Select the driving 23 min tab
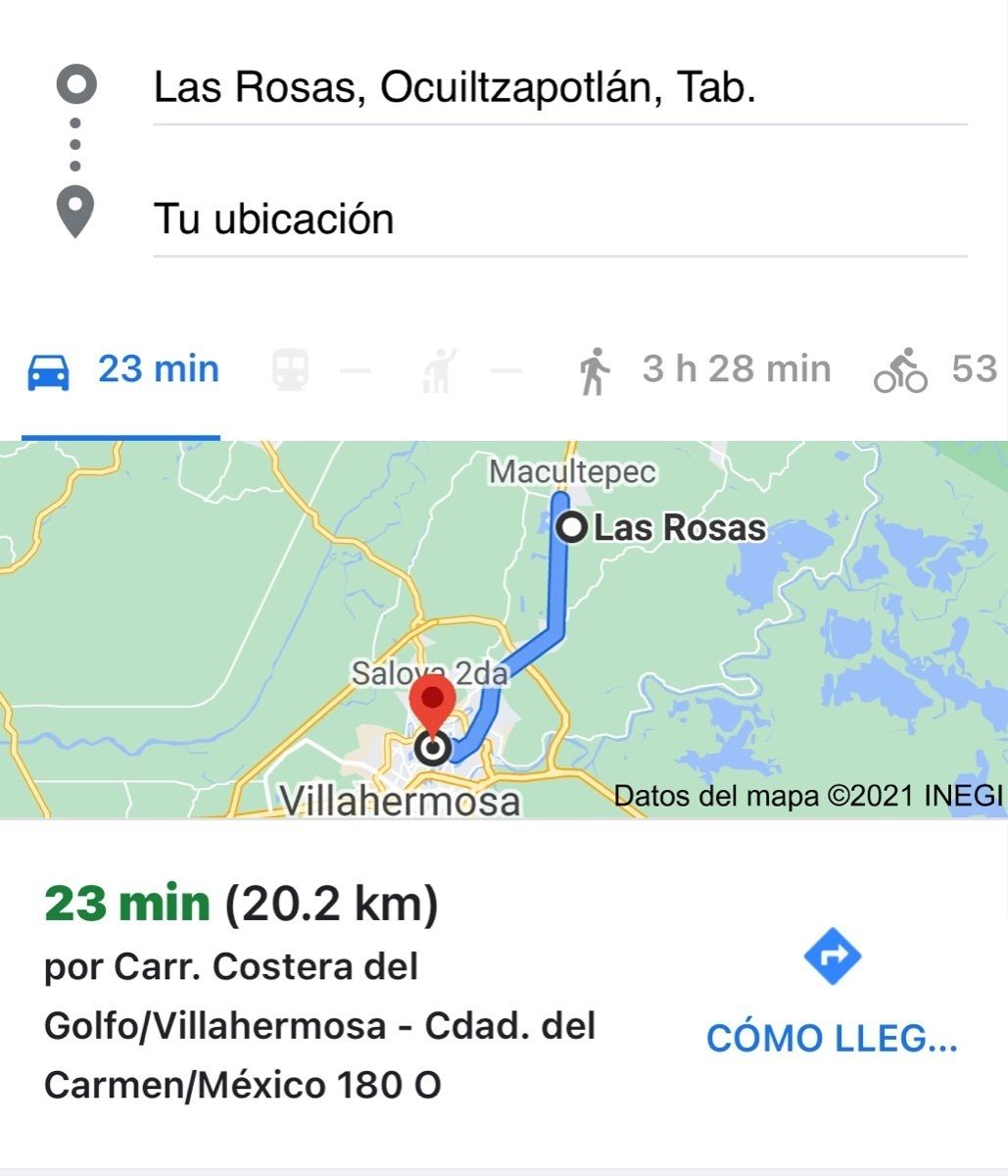Image resolution: width=1008 pixels, height=1176 pixels. tap(122, 370)
